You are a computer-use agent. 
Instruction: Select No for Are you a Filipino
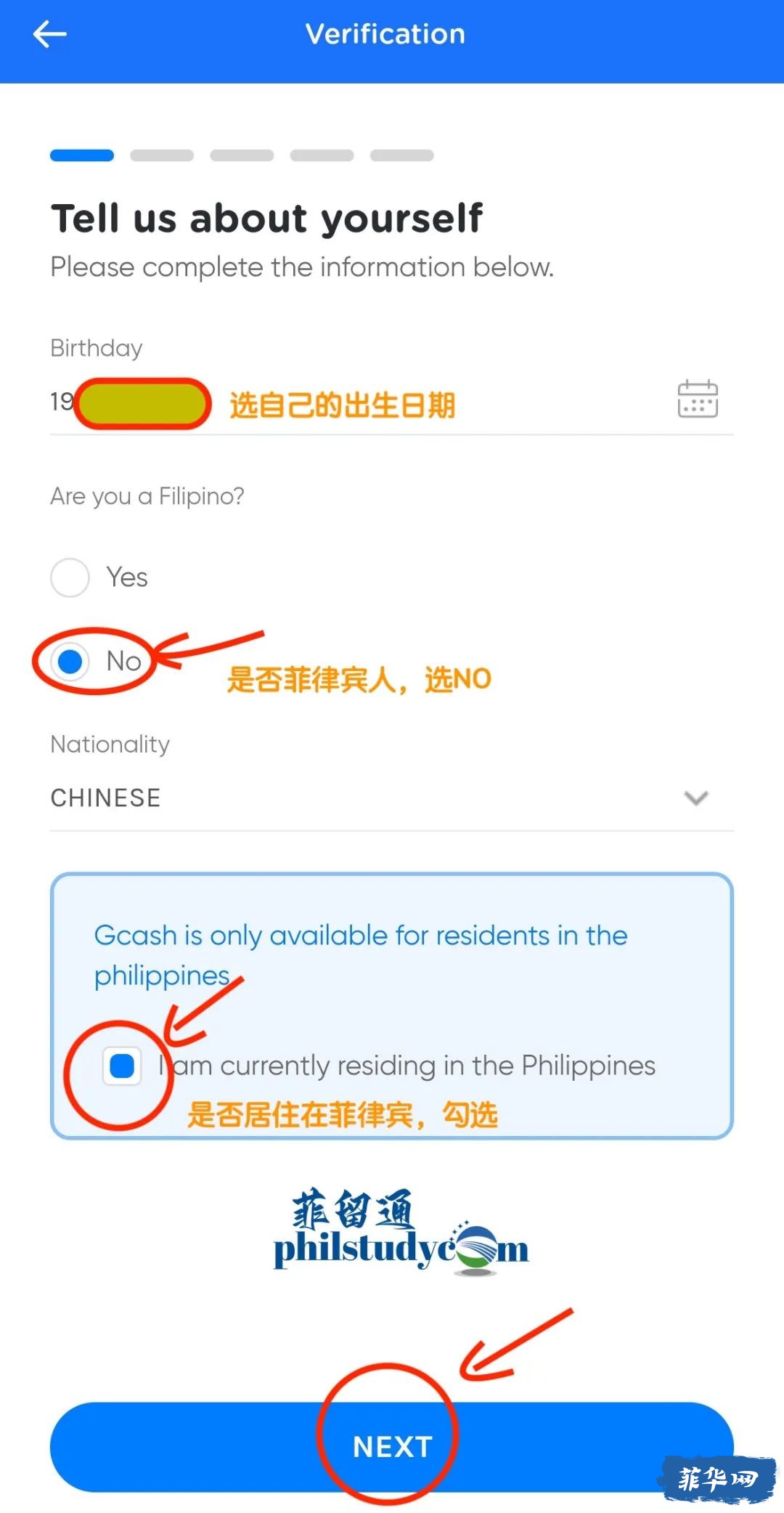click(70, 662)
